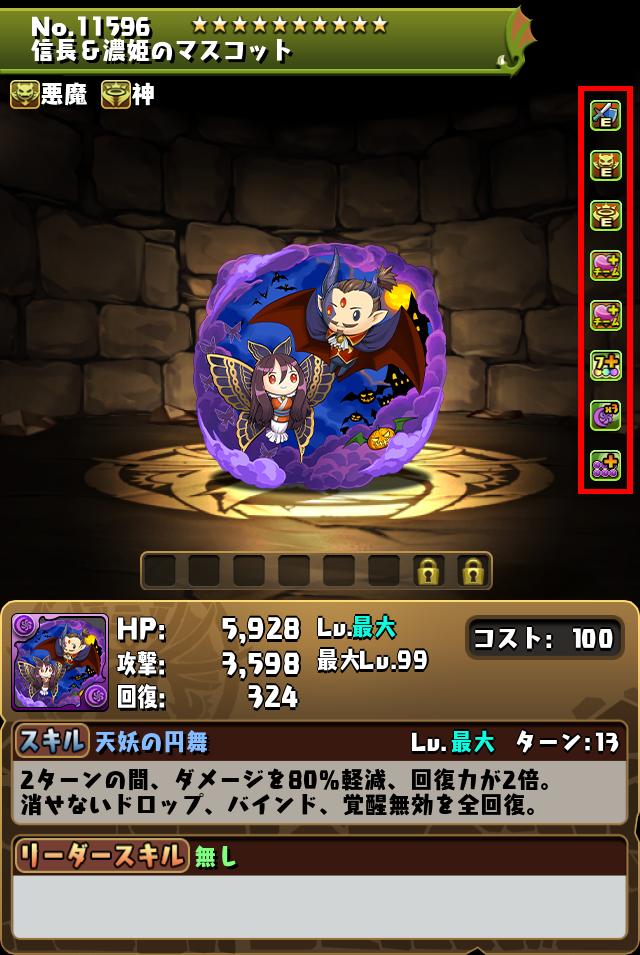Image resolution: width=640 pixels, height=955 pixels.
Task: Open the リーダースキル panel
Action: 320,855
